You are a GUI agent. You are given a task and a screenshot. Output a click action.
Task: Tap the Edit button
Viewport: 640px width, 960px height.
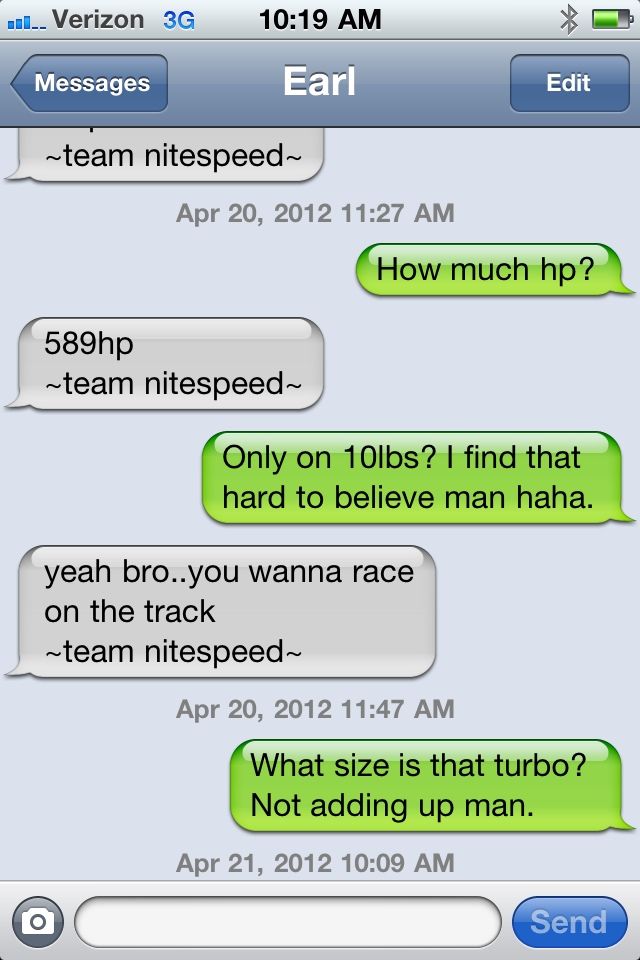568,83
